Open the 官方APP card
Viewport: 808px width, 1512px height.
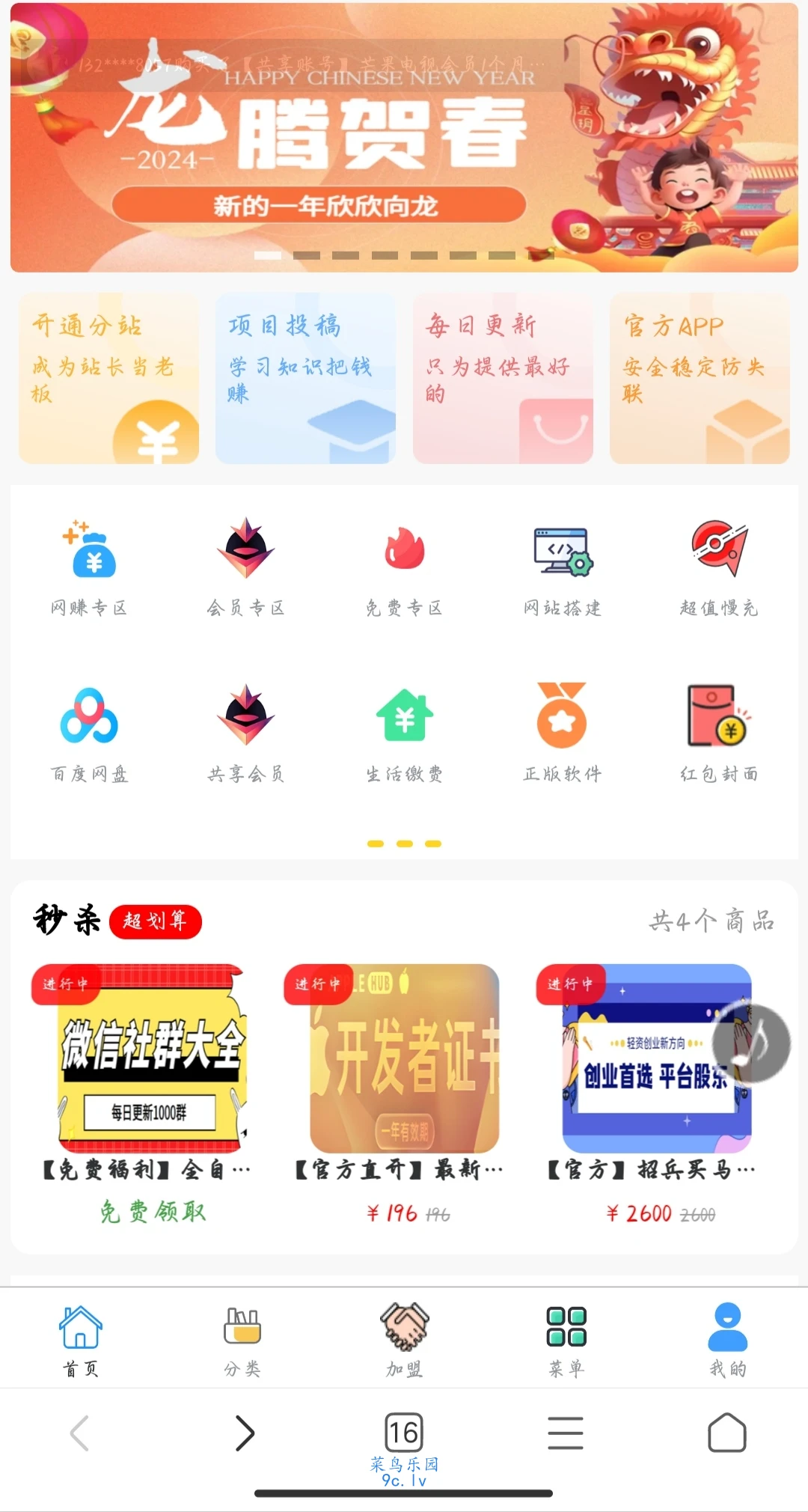700,378
